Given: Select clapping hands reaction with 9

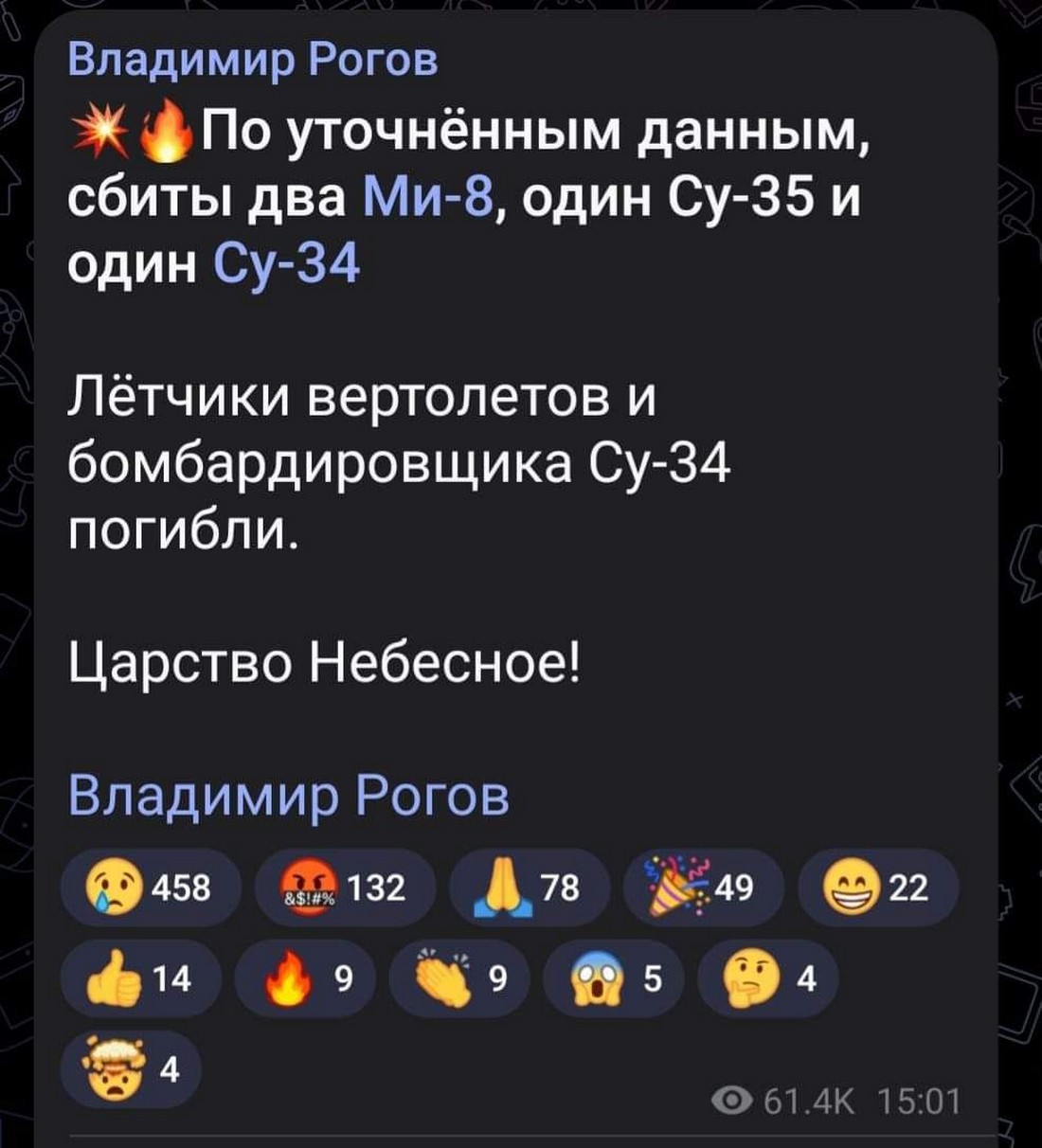Looking at the screenshot, I should tap(460, 979).
